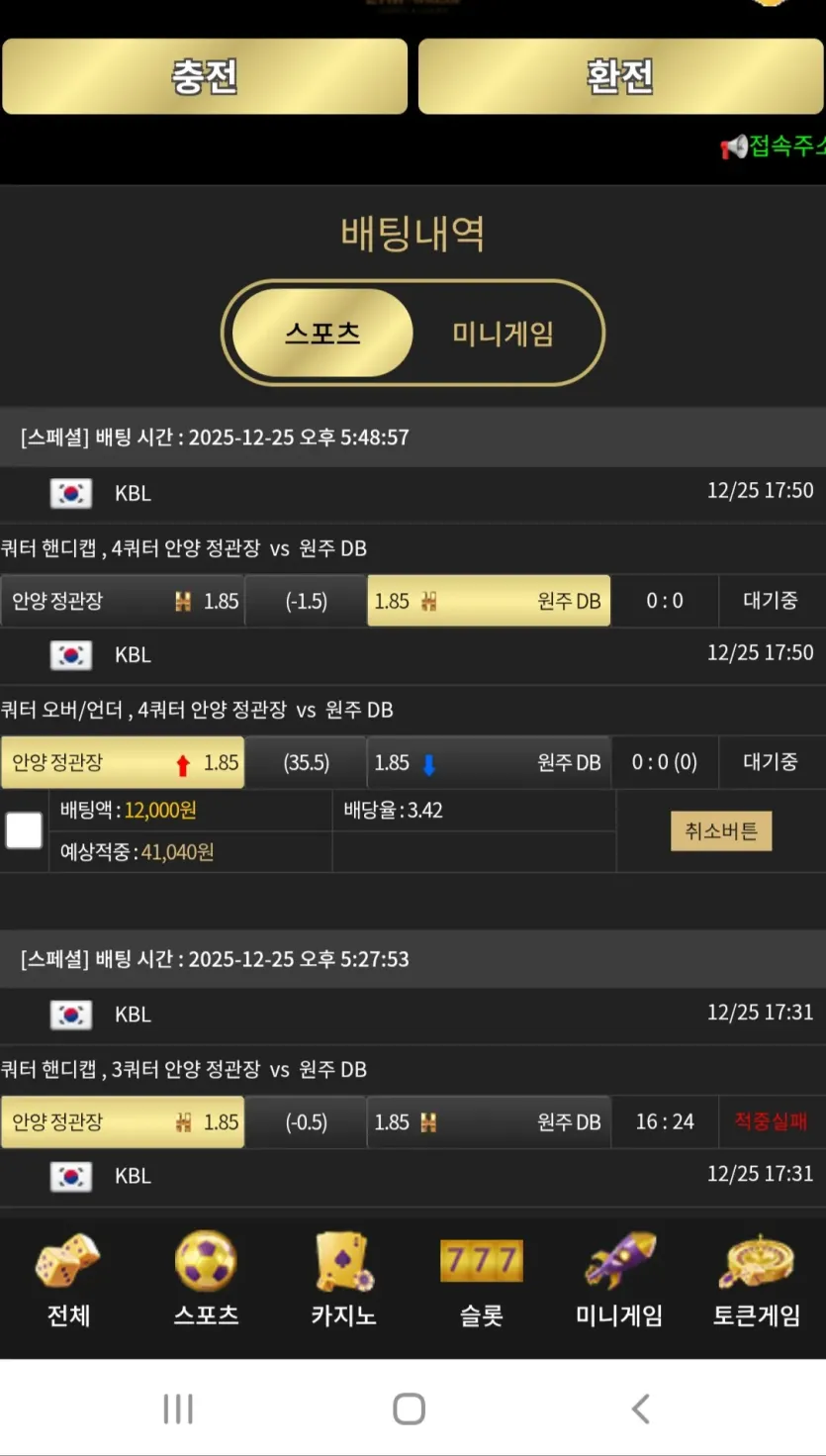
Task: Tap the 충전 deposit button
Action: (205, 76)
